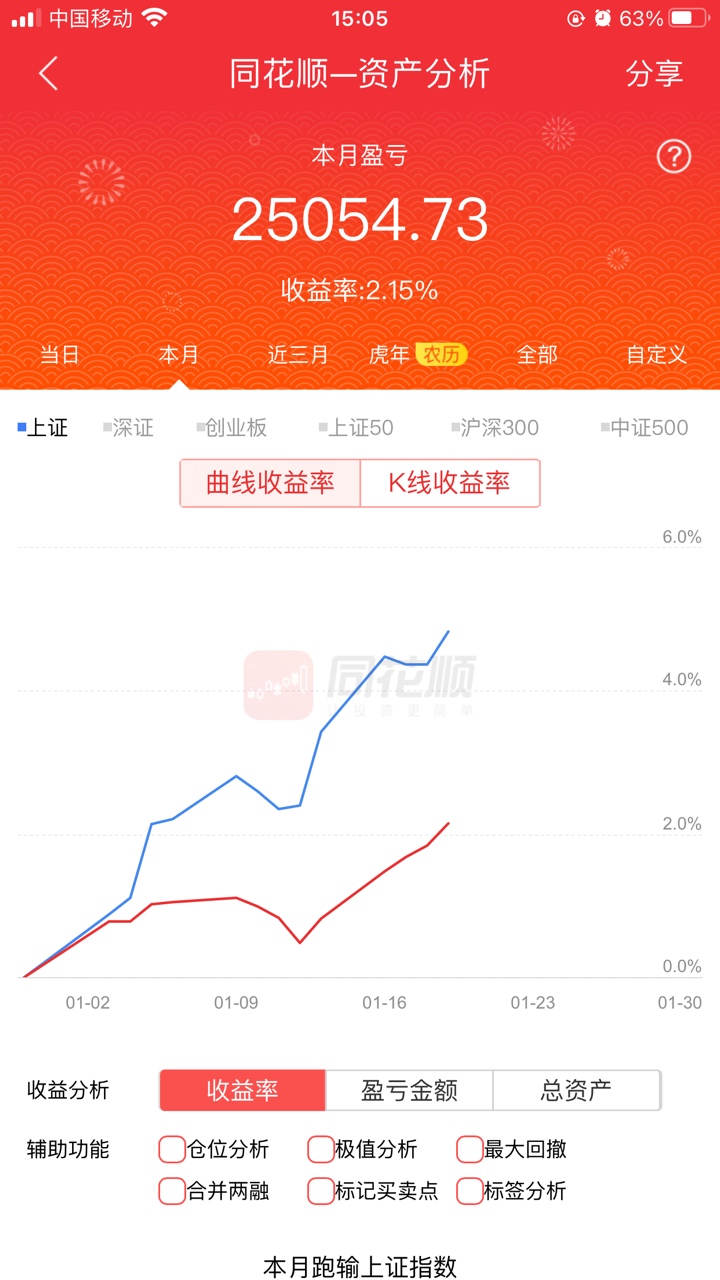720x1280 pixels.
Task: Select the 总资产 analysis segment
Action: click(x=576, y=1090)
